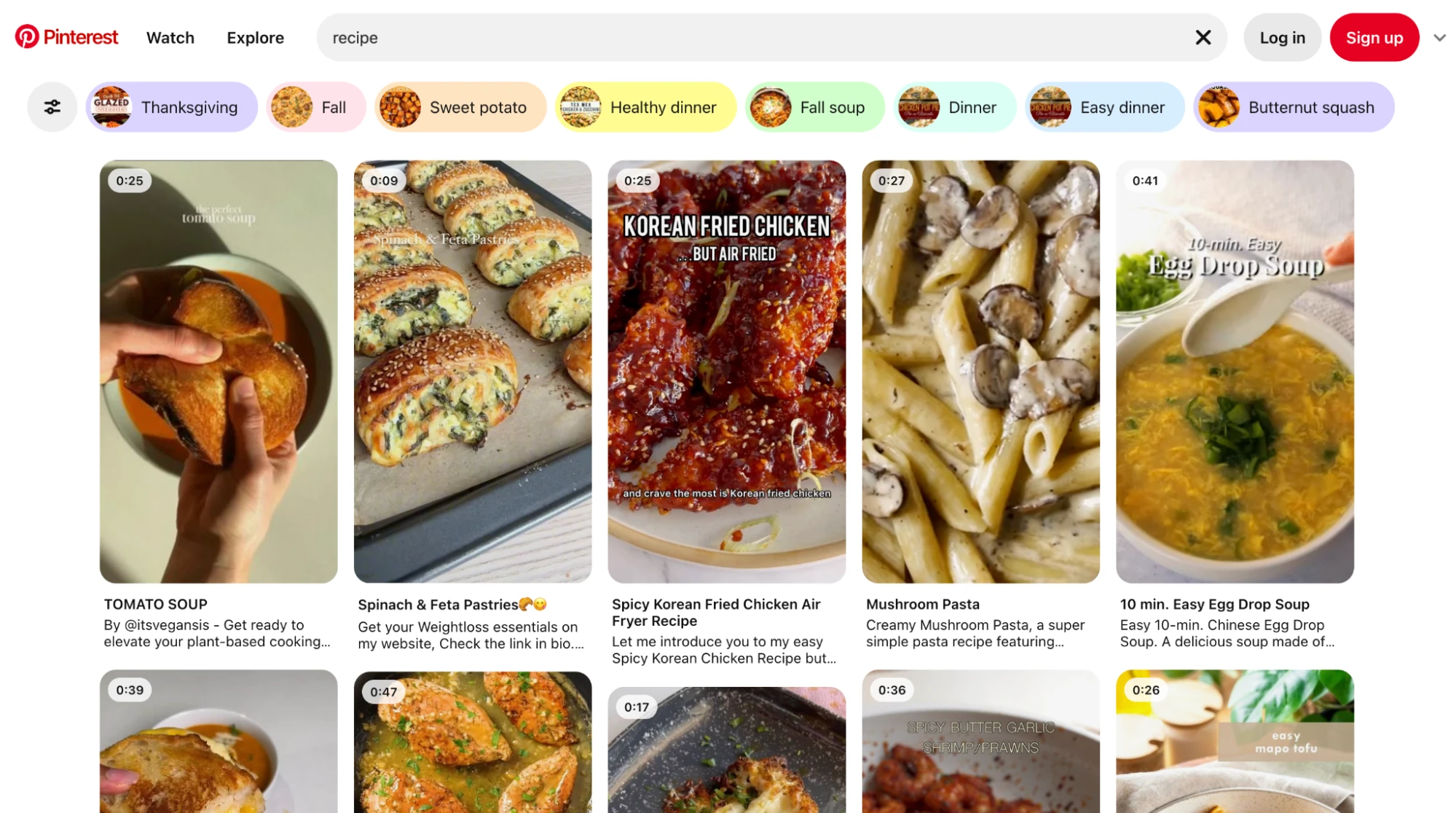The height and width of the screenshot is (813, 1456).
Task: Open Spicy Korean Fried Chicken pin
Action: [727, 372]
